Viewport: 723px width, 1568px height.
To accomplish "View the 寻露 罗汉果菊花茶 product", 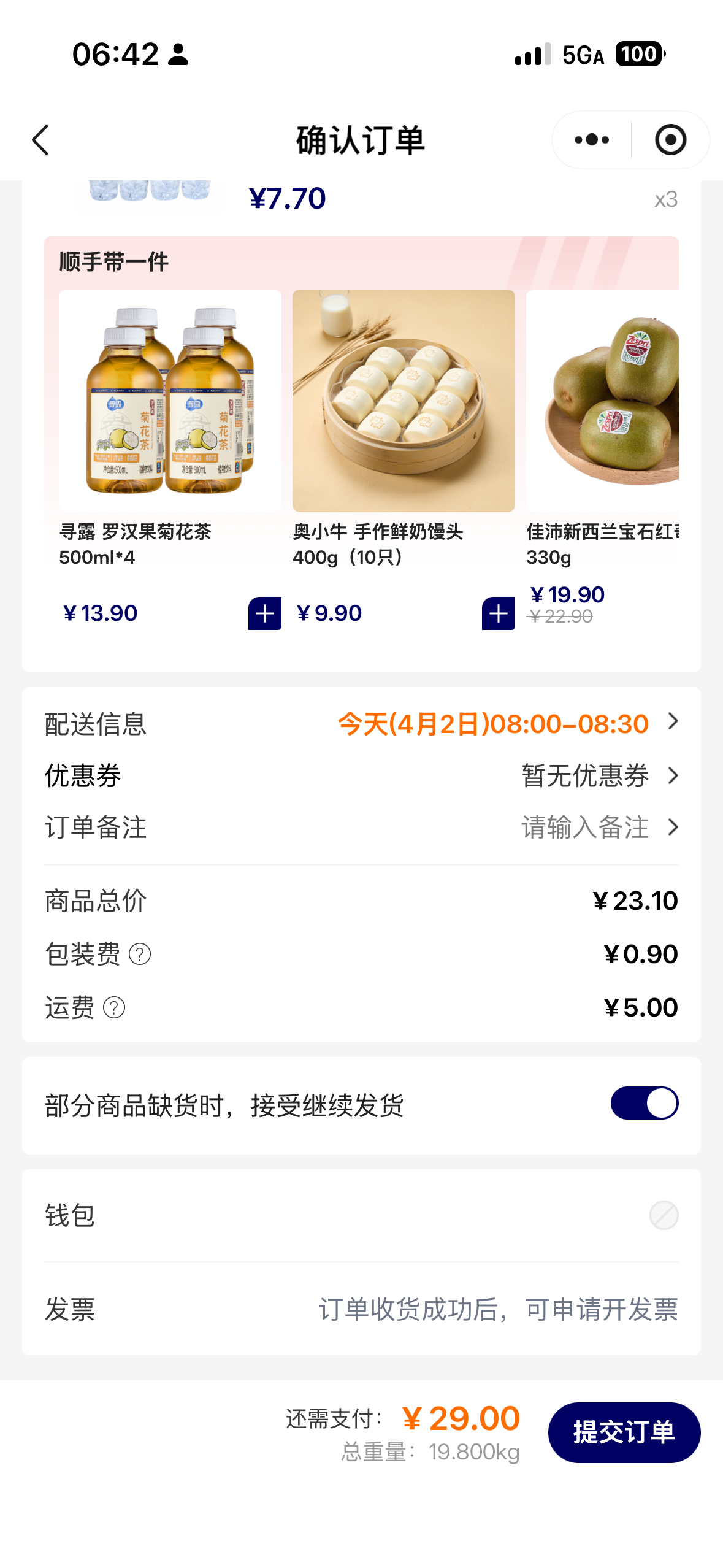I will 170,401.
